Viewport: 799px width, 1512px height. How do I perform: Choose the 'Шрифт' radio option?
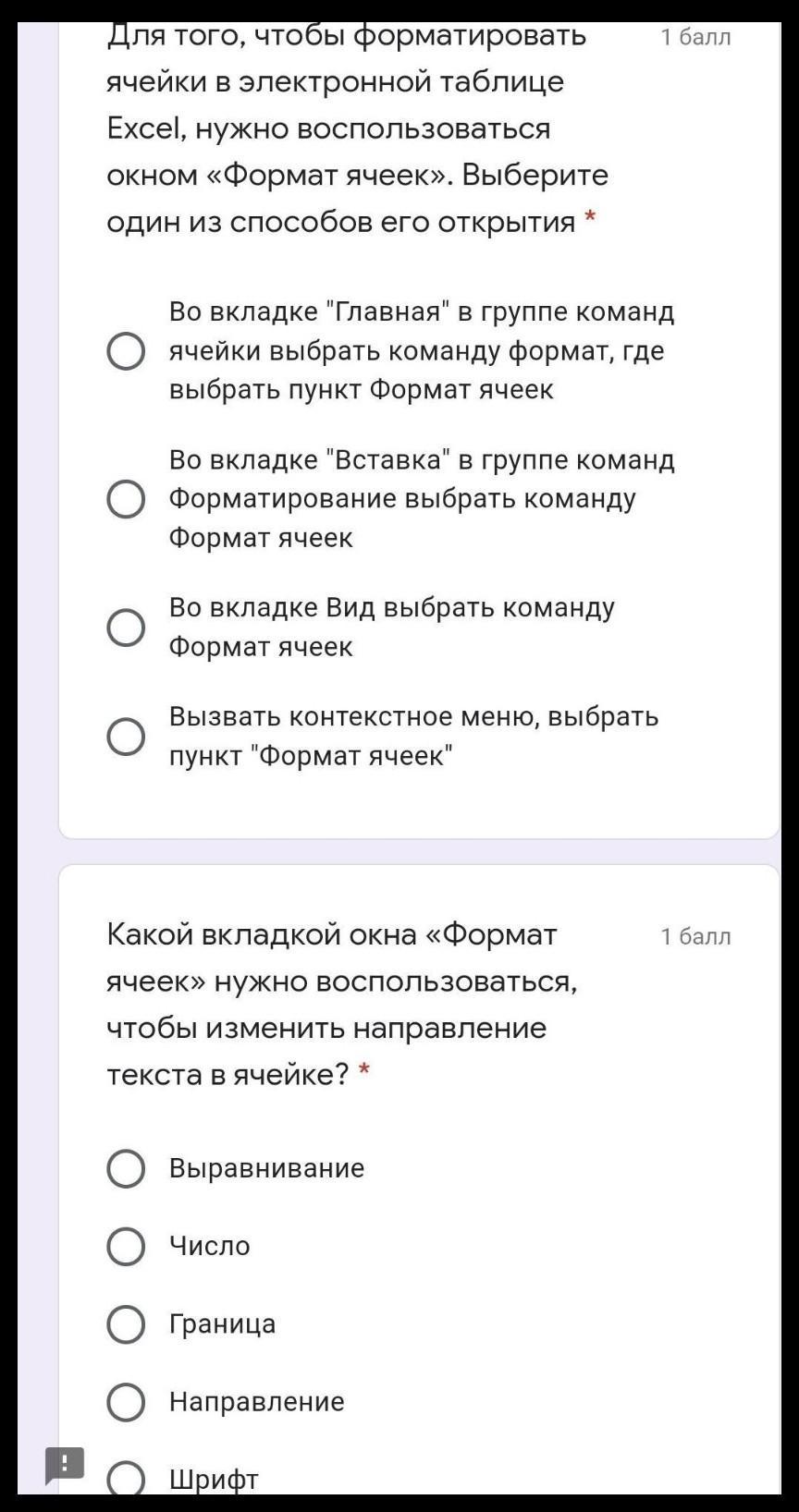(126, 1478)
